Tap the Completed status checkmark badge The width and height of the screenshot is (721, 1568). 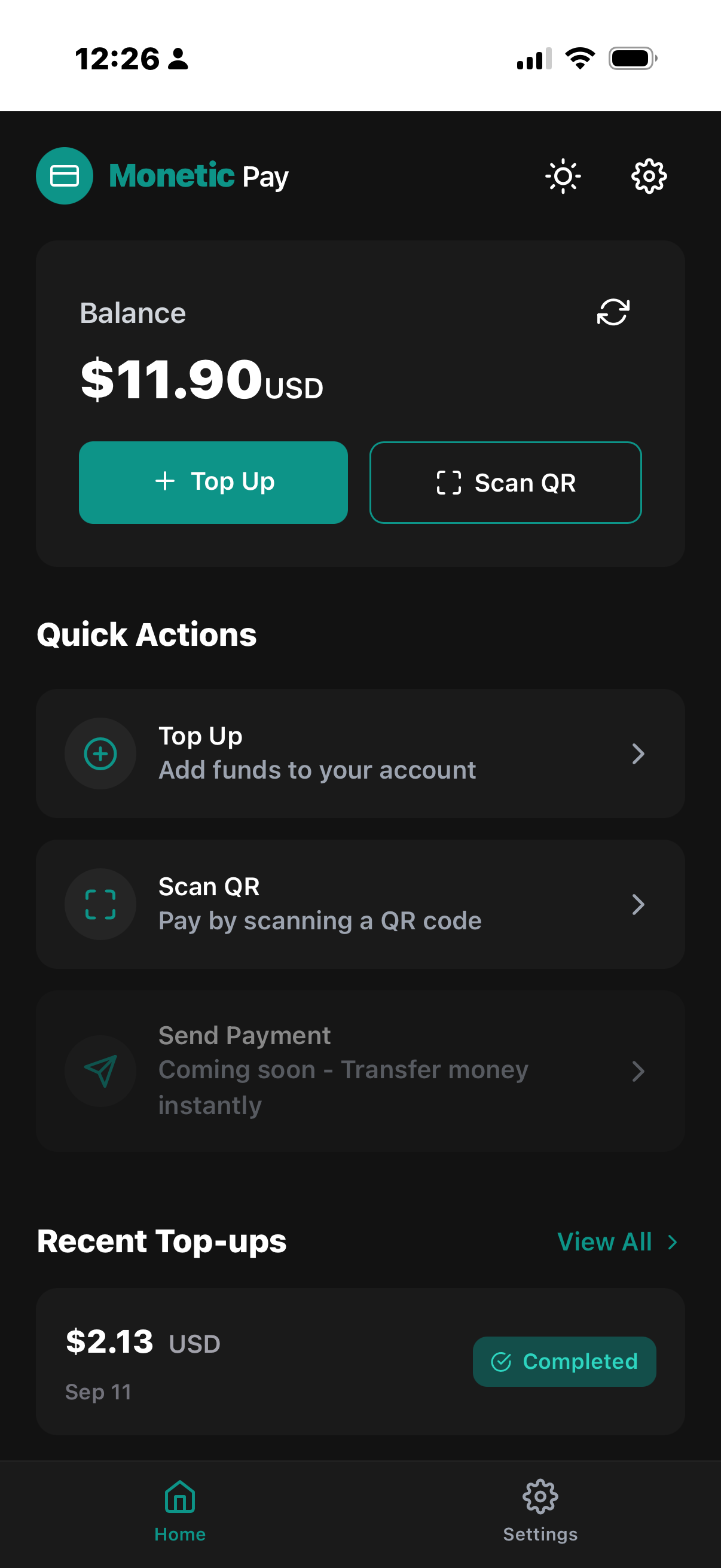point(564,1362)
